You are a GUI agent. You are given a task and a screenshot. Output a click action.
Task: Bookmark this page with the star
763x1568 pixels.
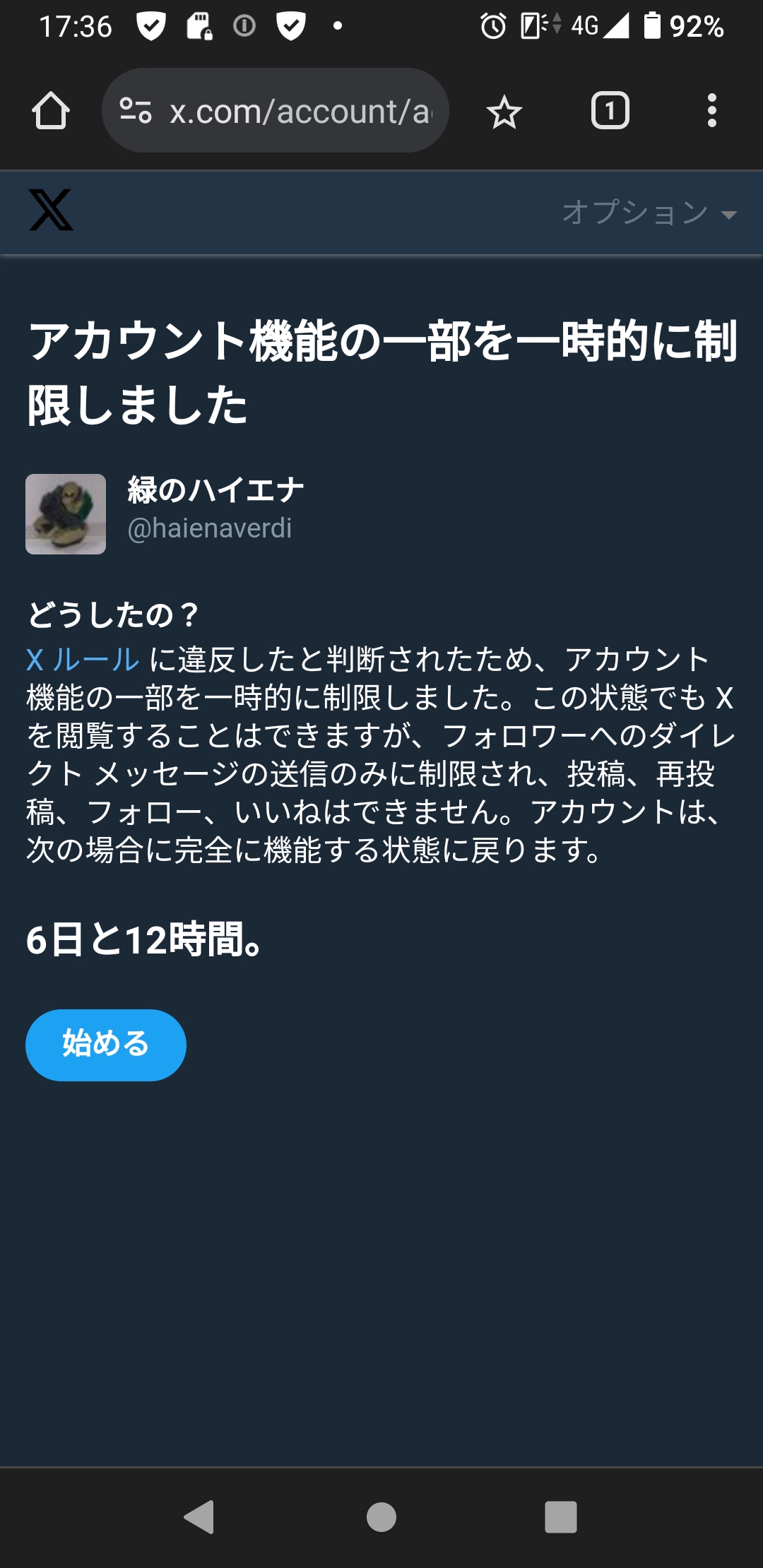coord(504,112)
